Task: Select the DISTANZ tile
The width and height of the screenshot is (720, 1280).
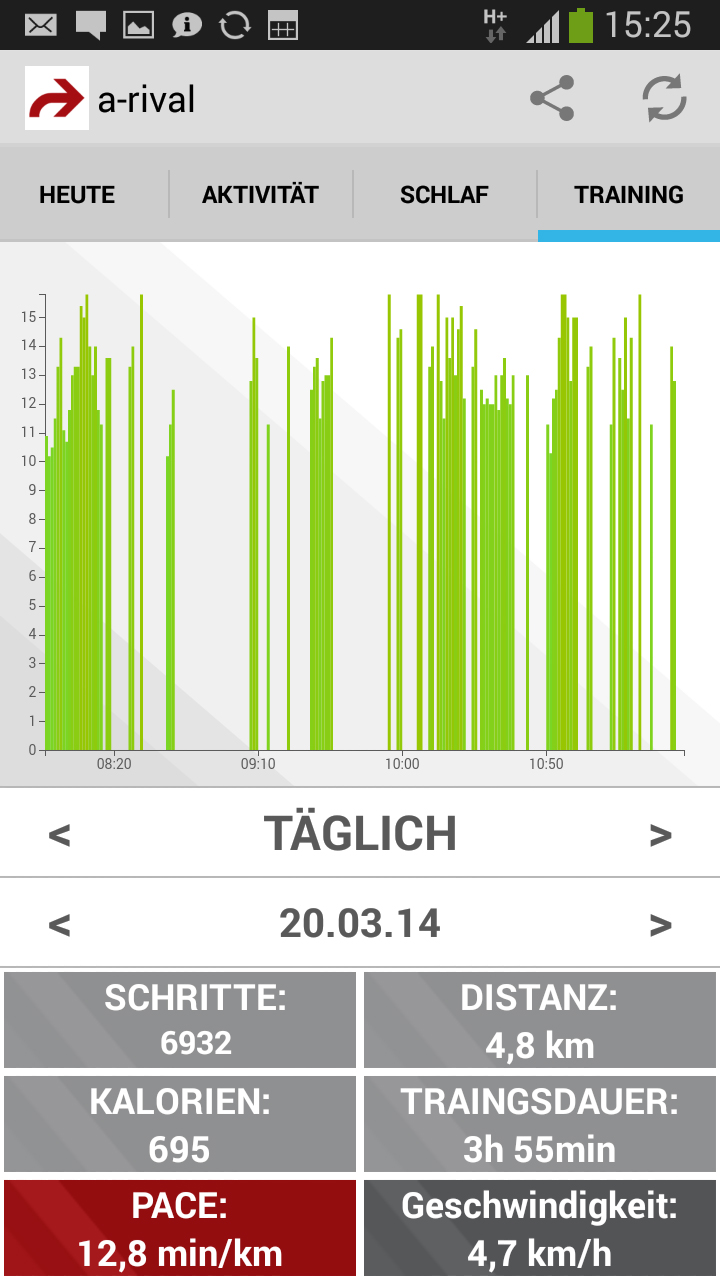Action: 540,1020
